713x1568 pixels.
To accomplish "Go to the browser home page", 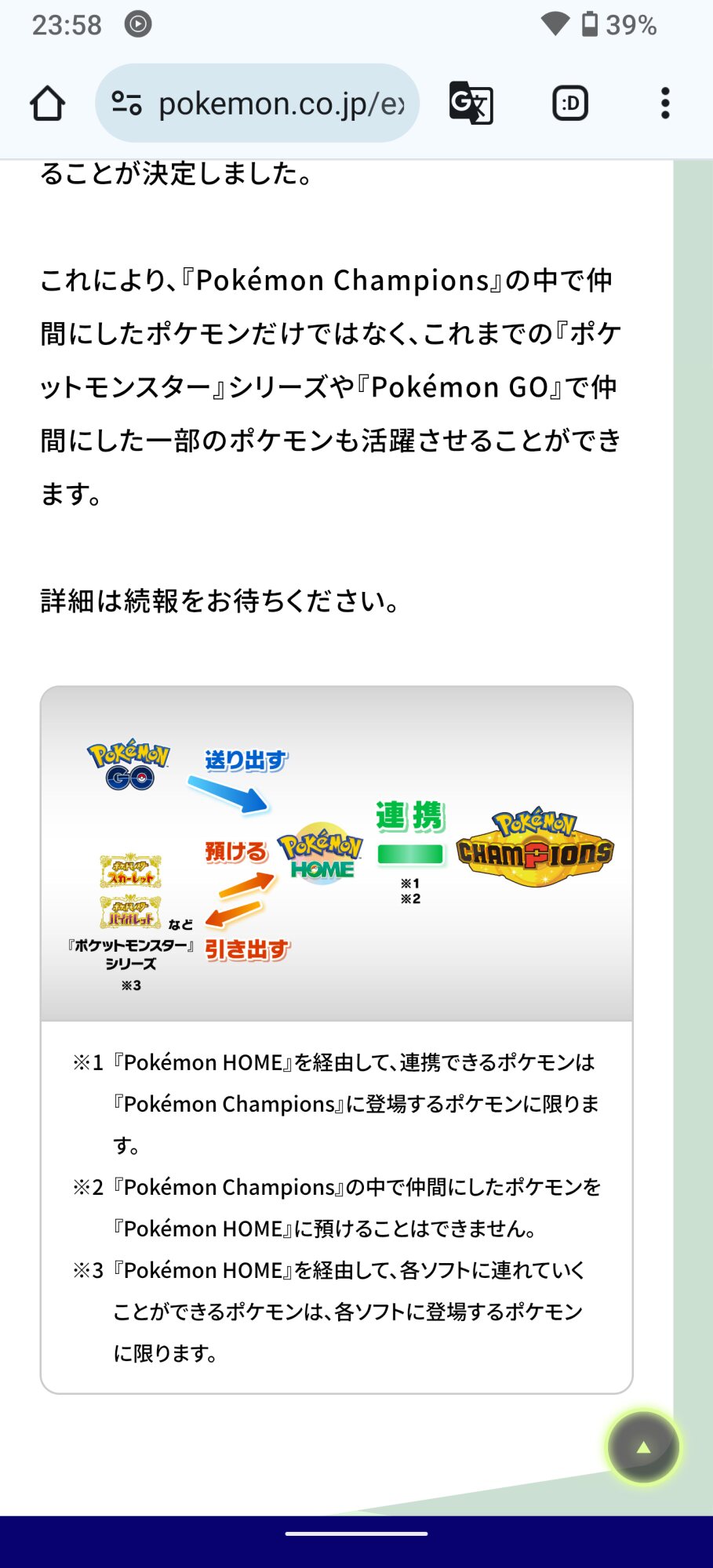I will [x=47, y=103].
